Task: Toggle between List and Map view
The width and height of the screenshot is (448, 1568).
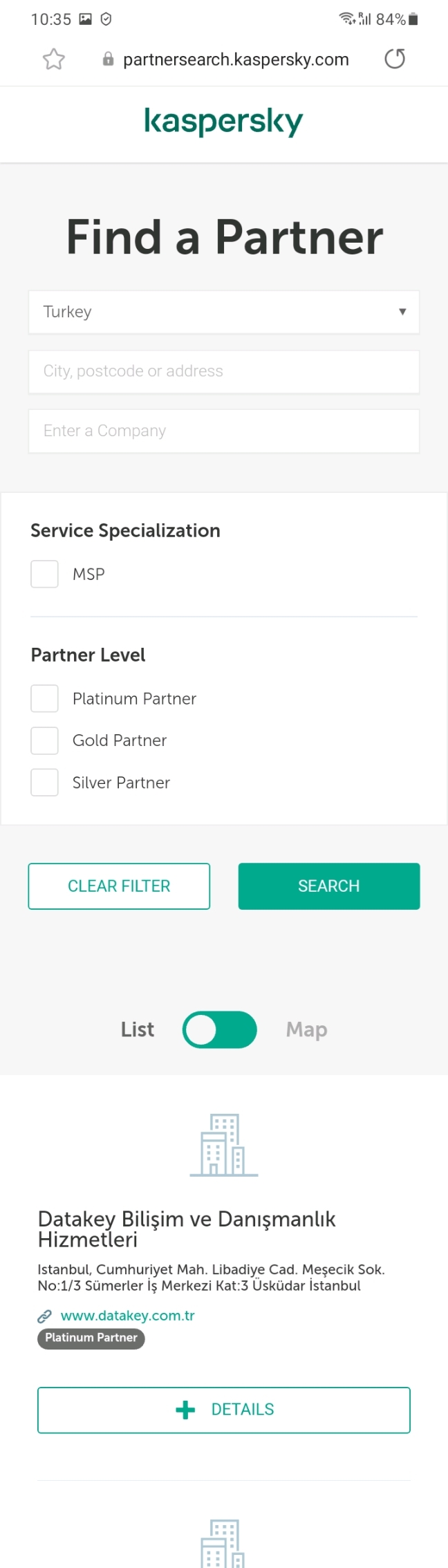Action: pos(220,1029)
